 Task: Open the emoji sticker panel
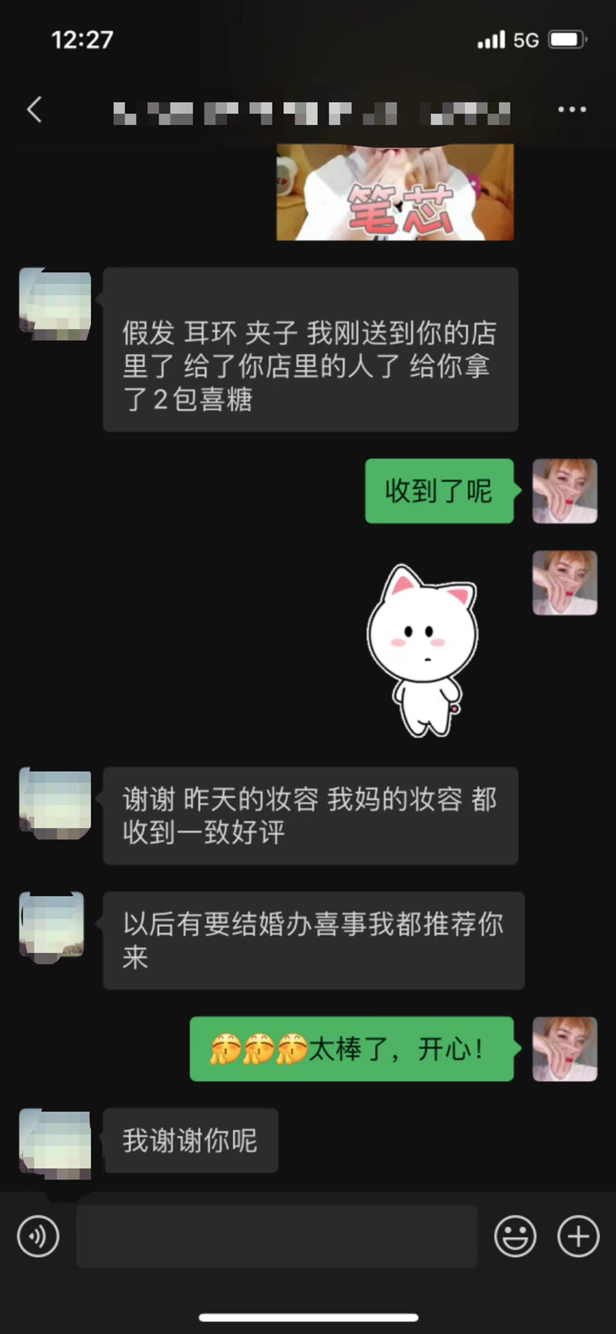515,1237
